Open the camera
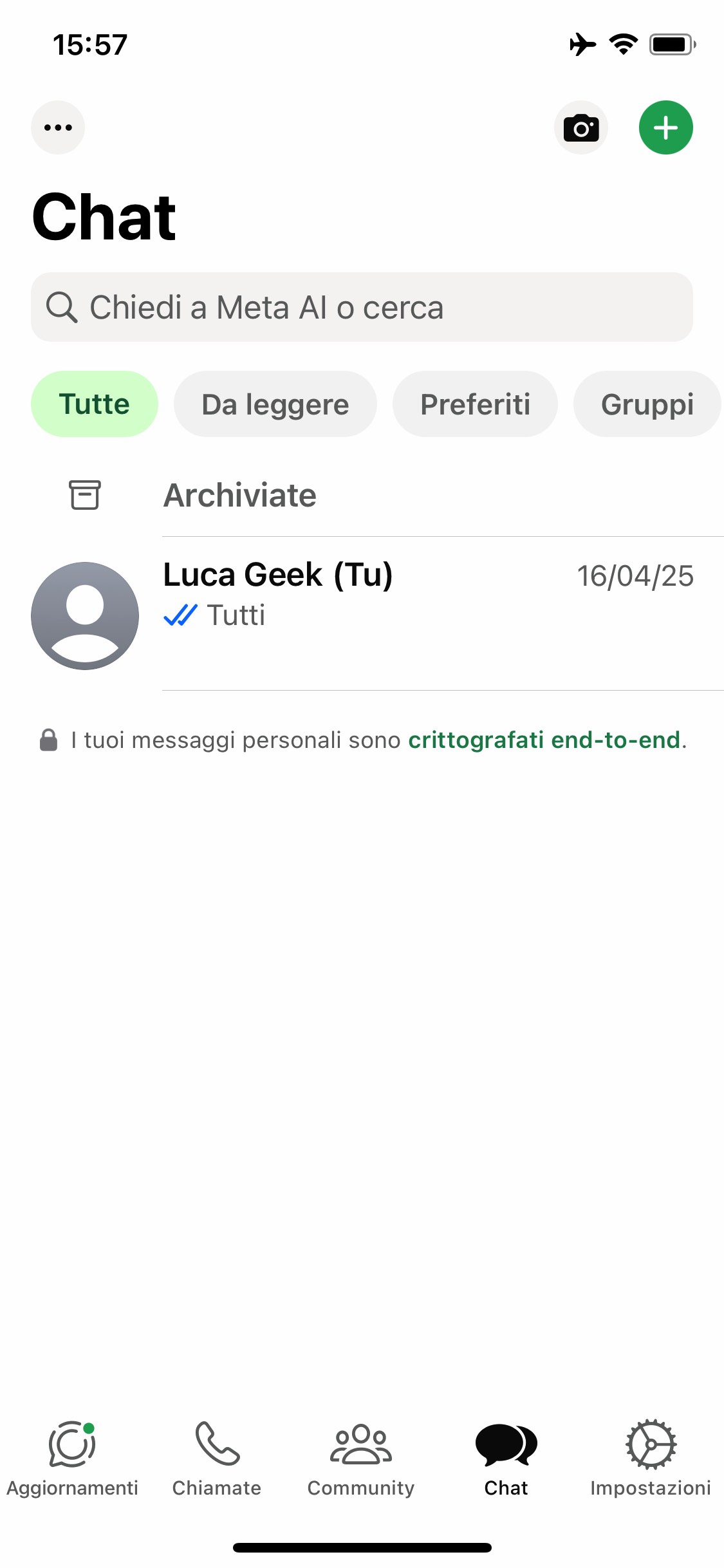Screen dimensions: 724x1568 coord(581,127)
